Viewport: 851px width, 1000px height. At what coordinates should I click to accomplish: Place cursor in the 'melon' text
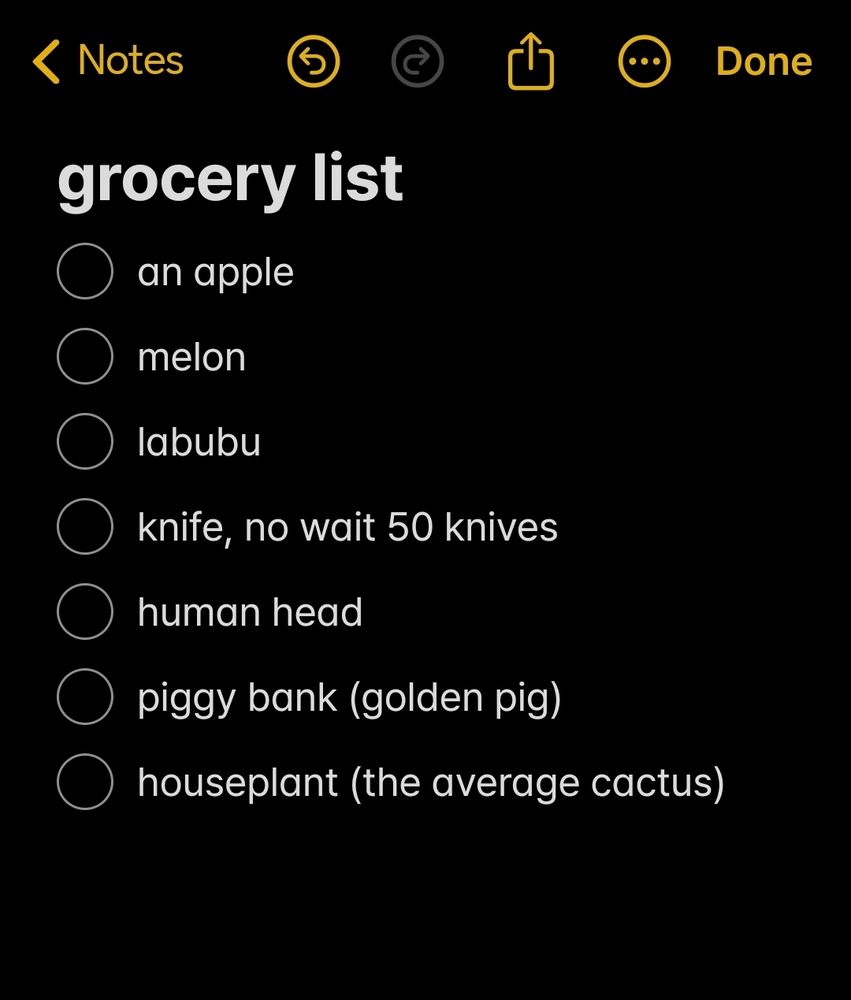pyautogui.click(x=192, y=356)
